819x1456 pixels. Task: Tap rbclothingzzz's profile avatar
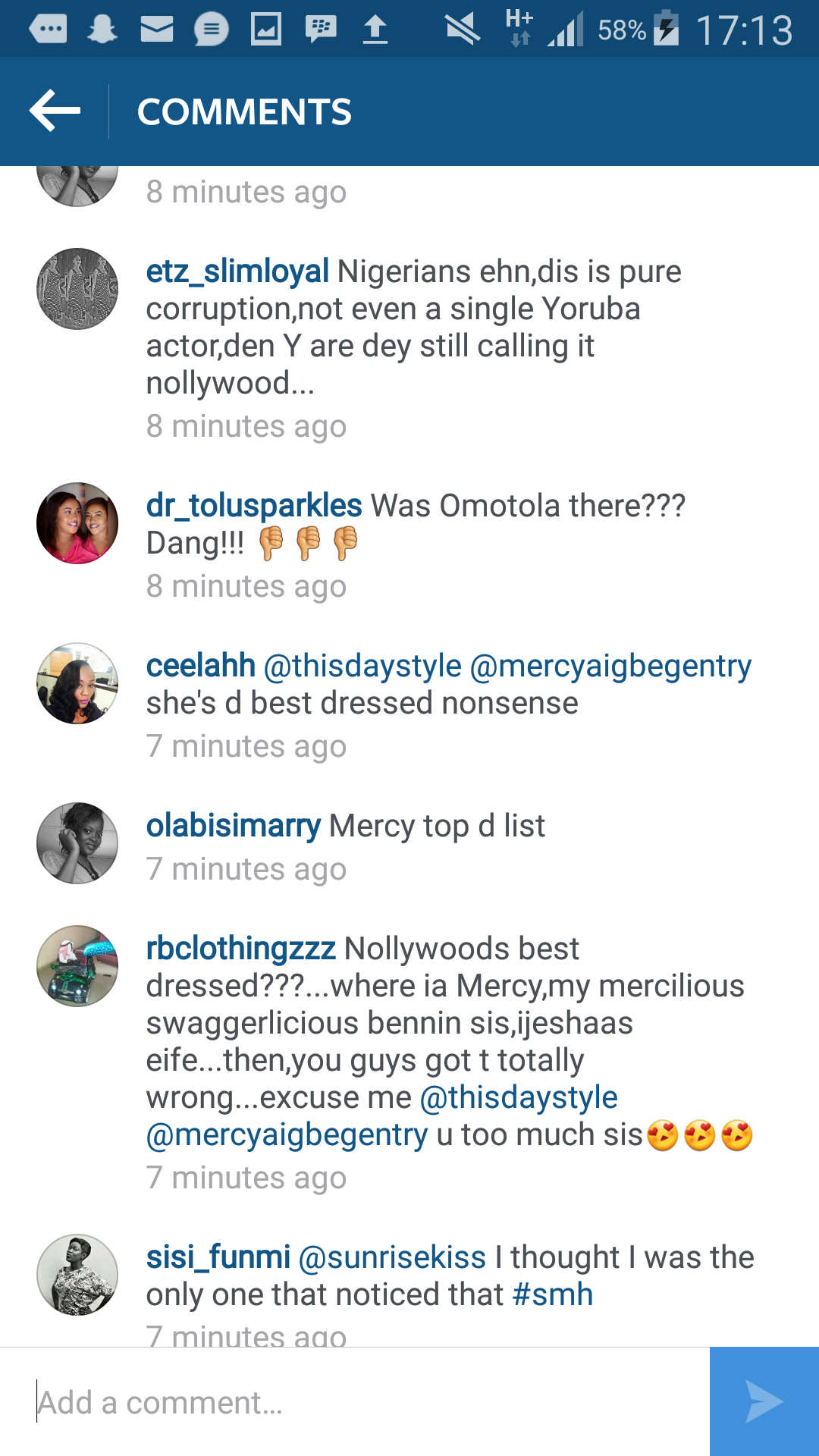pos(77,966)
